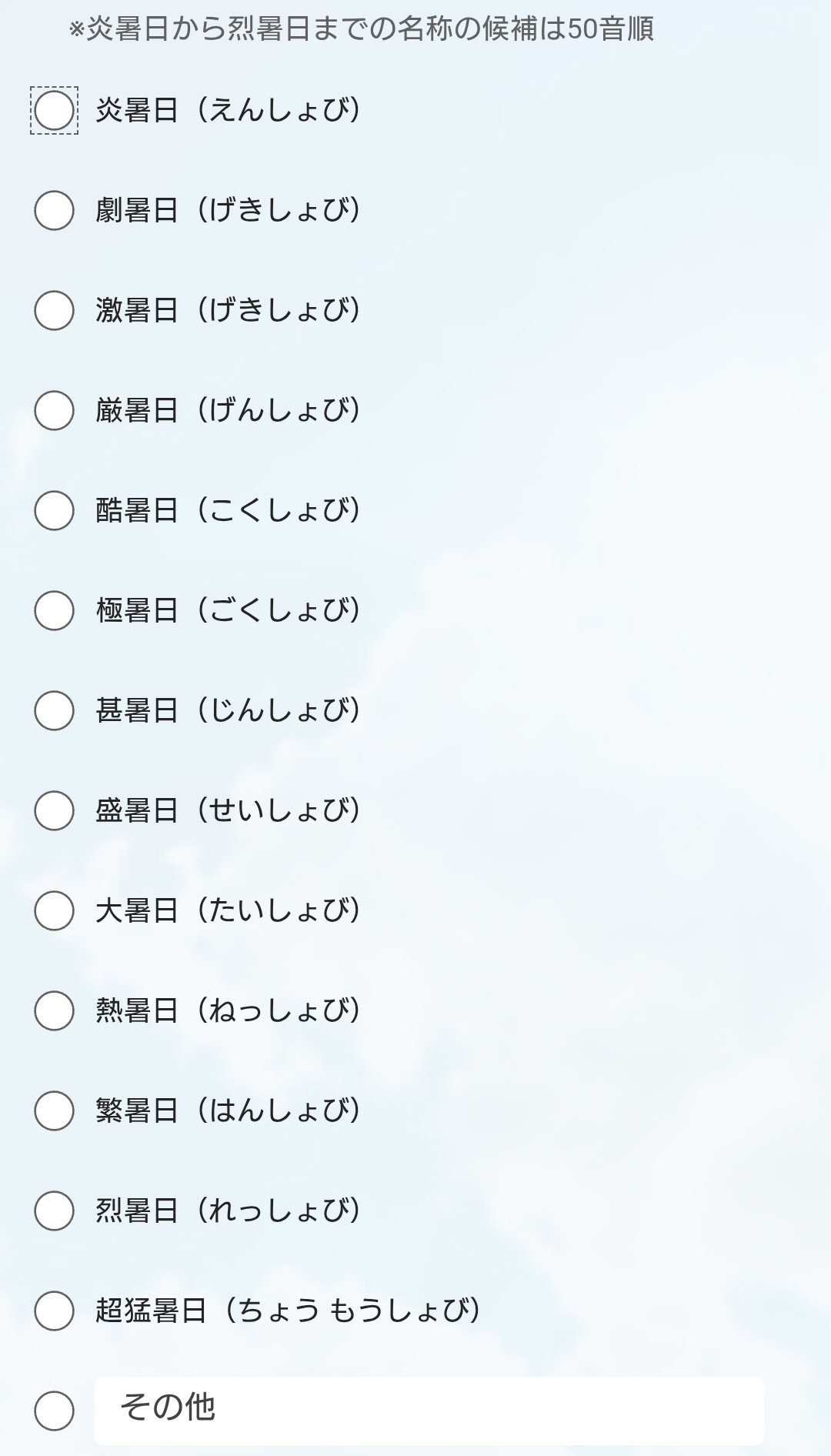Choose 酷暑日(こくしょび)
The height and width of the screenshot is (1456, 831).
click(x=54, y=510)
